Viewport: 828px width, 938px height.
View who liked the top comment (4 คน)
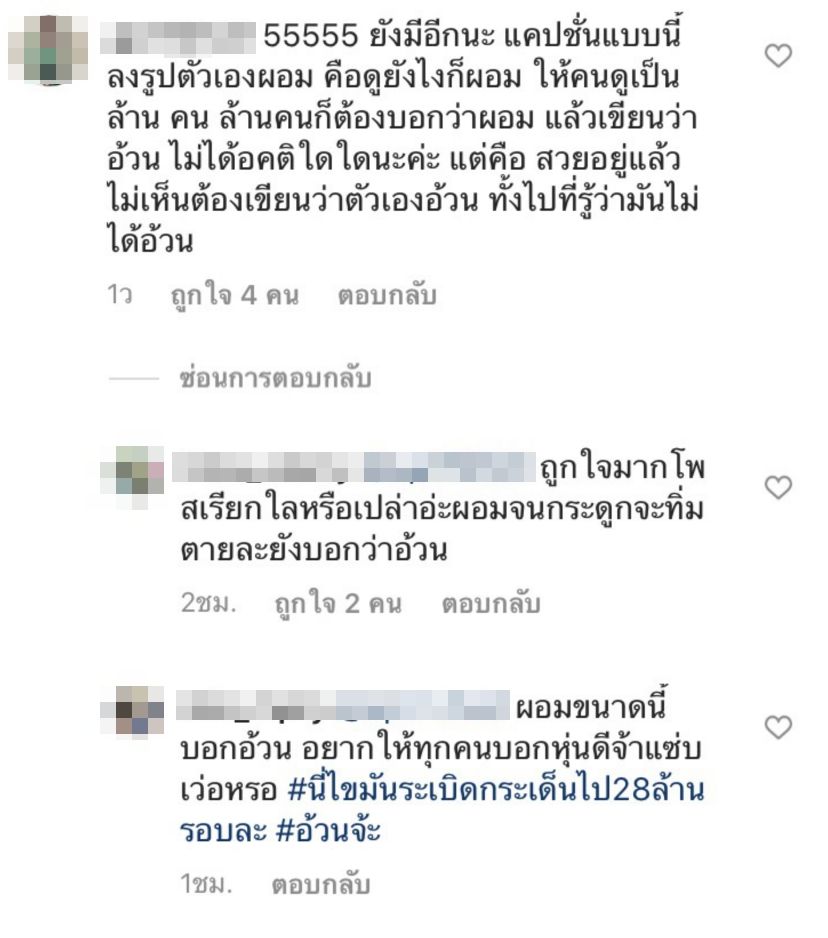tap(235, 297)
